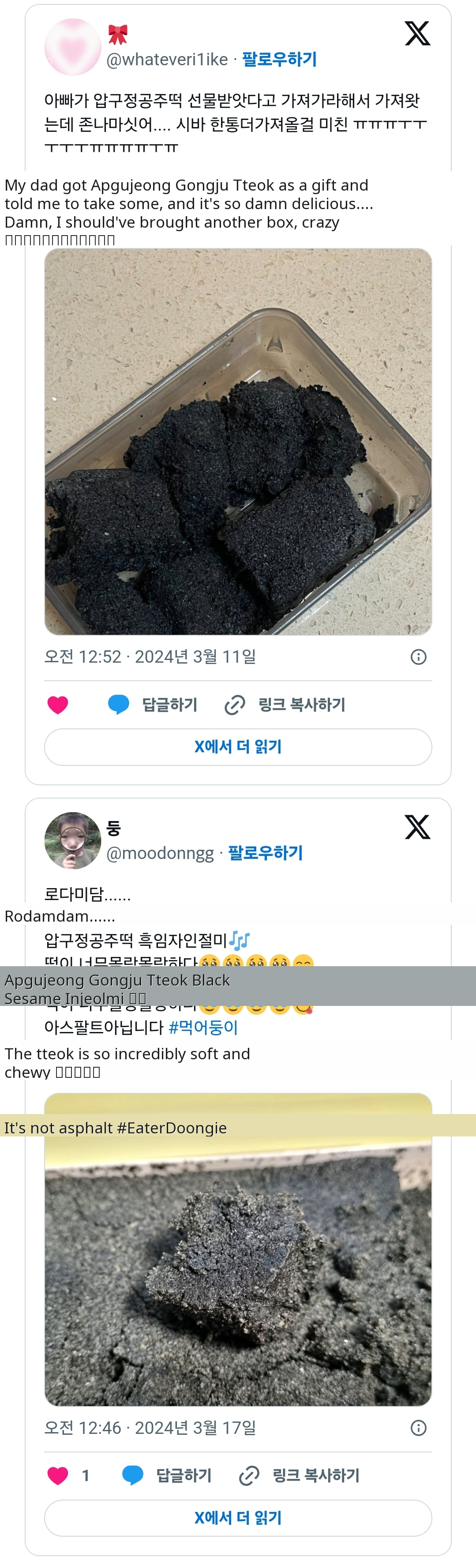
Task: Open the #먹어둥이 hashtag
Action: 203,1028
